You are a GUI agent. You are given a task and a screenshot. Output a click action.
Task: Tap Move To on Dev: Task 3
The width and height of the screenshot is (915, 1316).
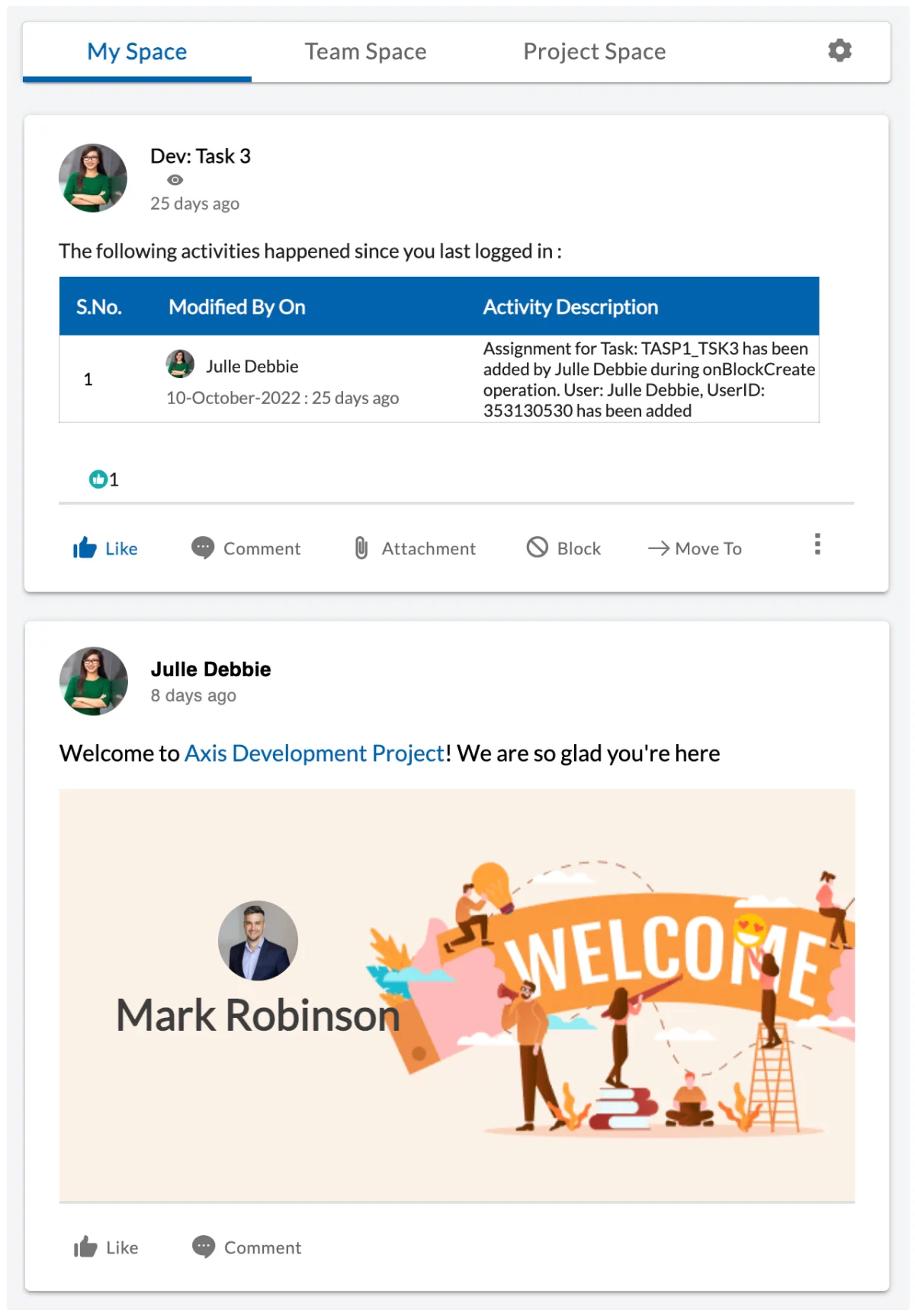(x=695, y=548)
